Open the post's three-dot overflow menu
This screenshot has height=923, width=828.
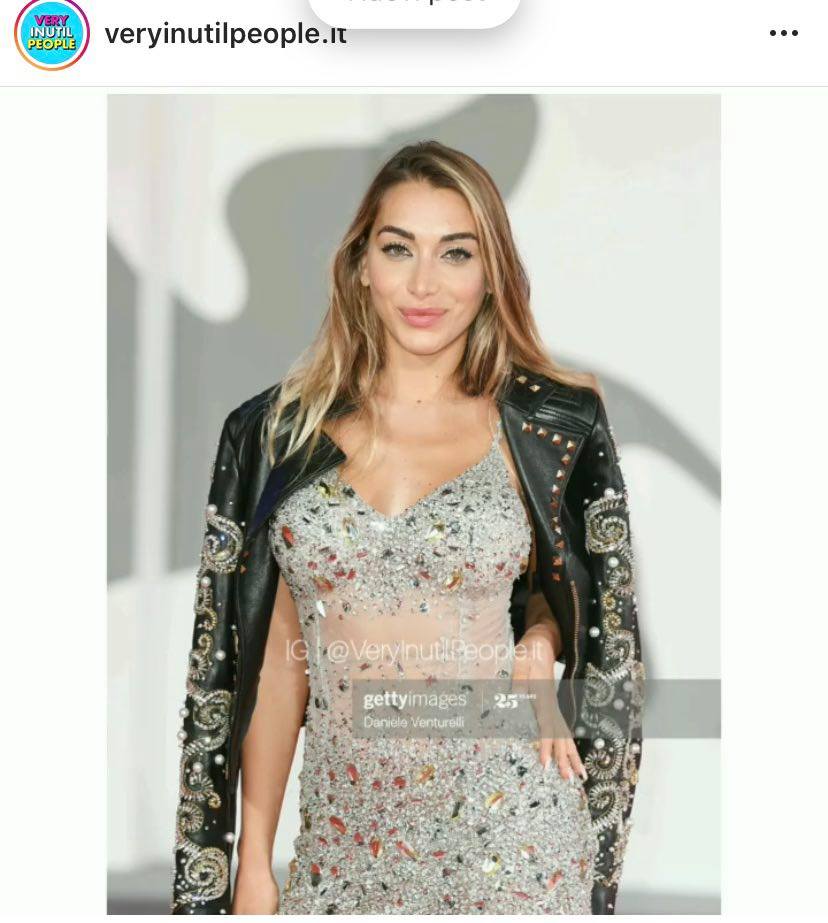[x=783, y=33]
